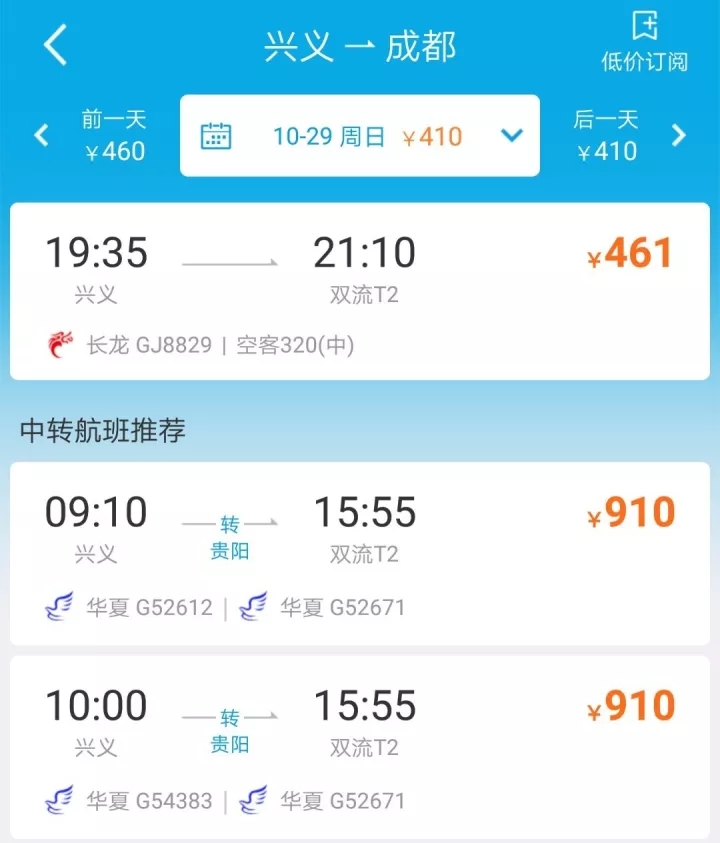Select the direct flight GJ8829 priced ¥461
This screenshot has height=843, width=720.
(360, 290)
